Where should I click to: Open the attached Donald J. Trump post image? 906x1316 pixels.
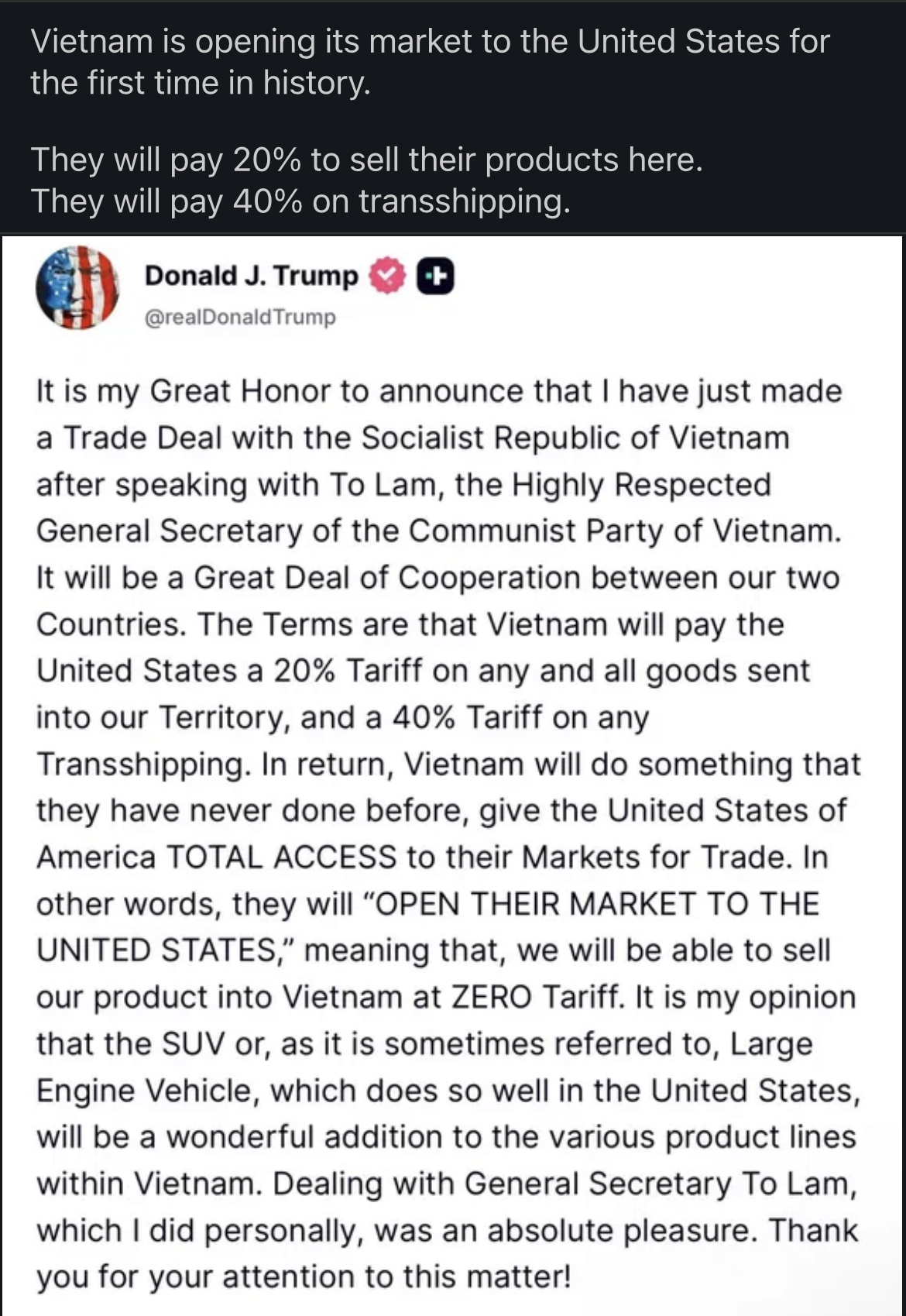tap(452, 775)
